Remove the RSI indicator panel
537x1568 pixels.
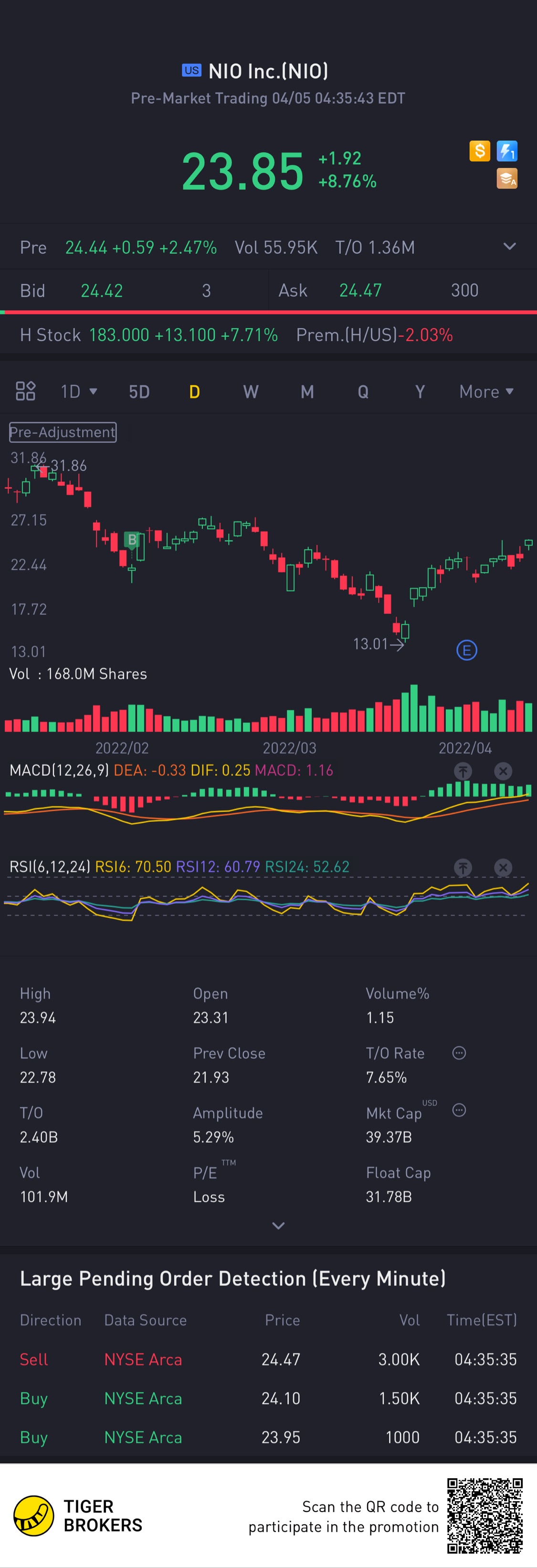coord(503,868)
